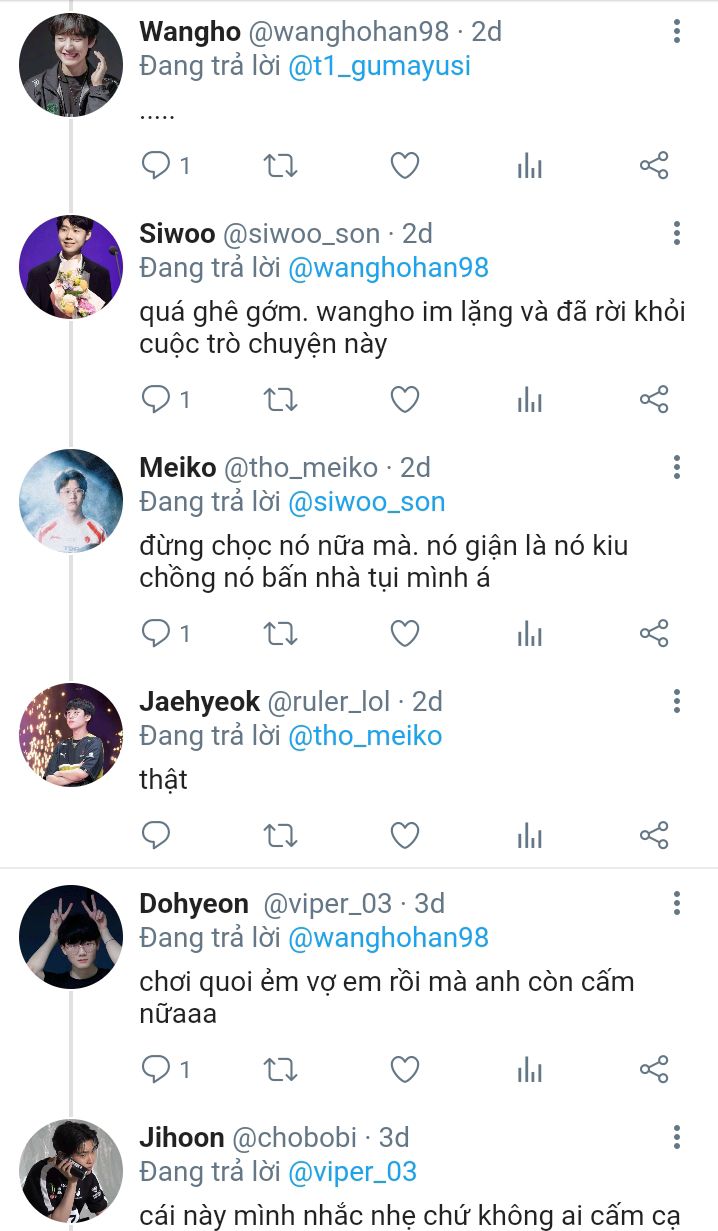This screenshot has width=718, height=1231.
Task: Retweet Siwoo's reply
Action: pyautogui.click(x=280, y=400)
